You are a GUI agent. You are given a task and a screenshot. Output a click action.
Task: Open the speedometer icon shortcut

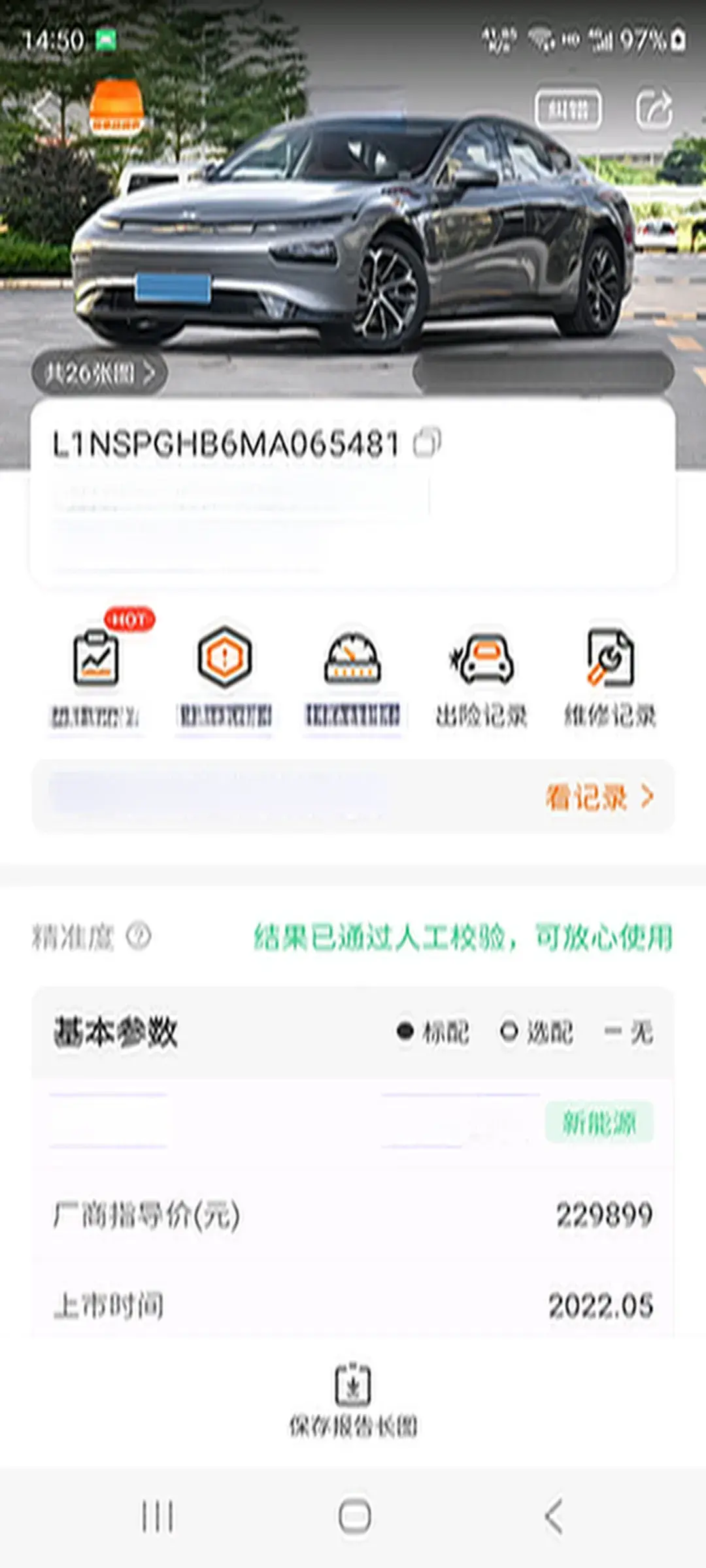tap(353, 659)
